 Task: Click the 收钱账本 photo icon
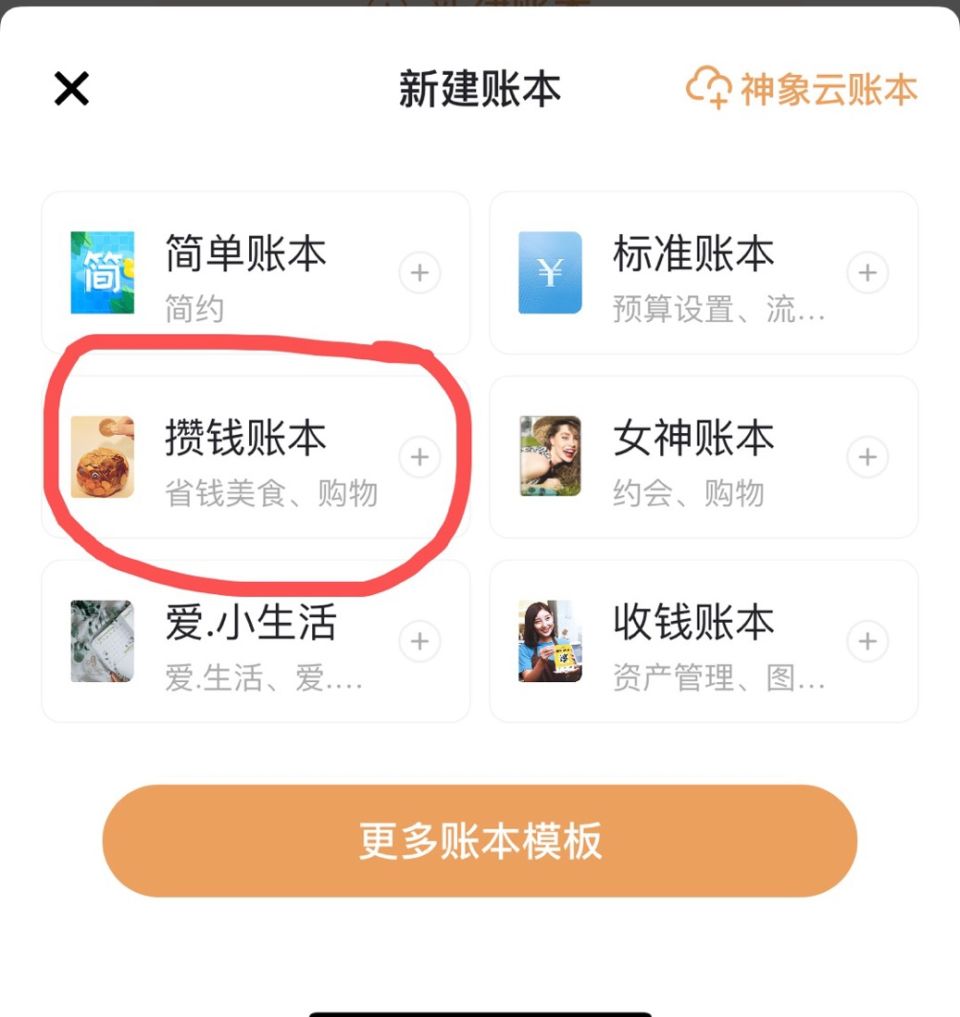click(x=549, y=641)
